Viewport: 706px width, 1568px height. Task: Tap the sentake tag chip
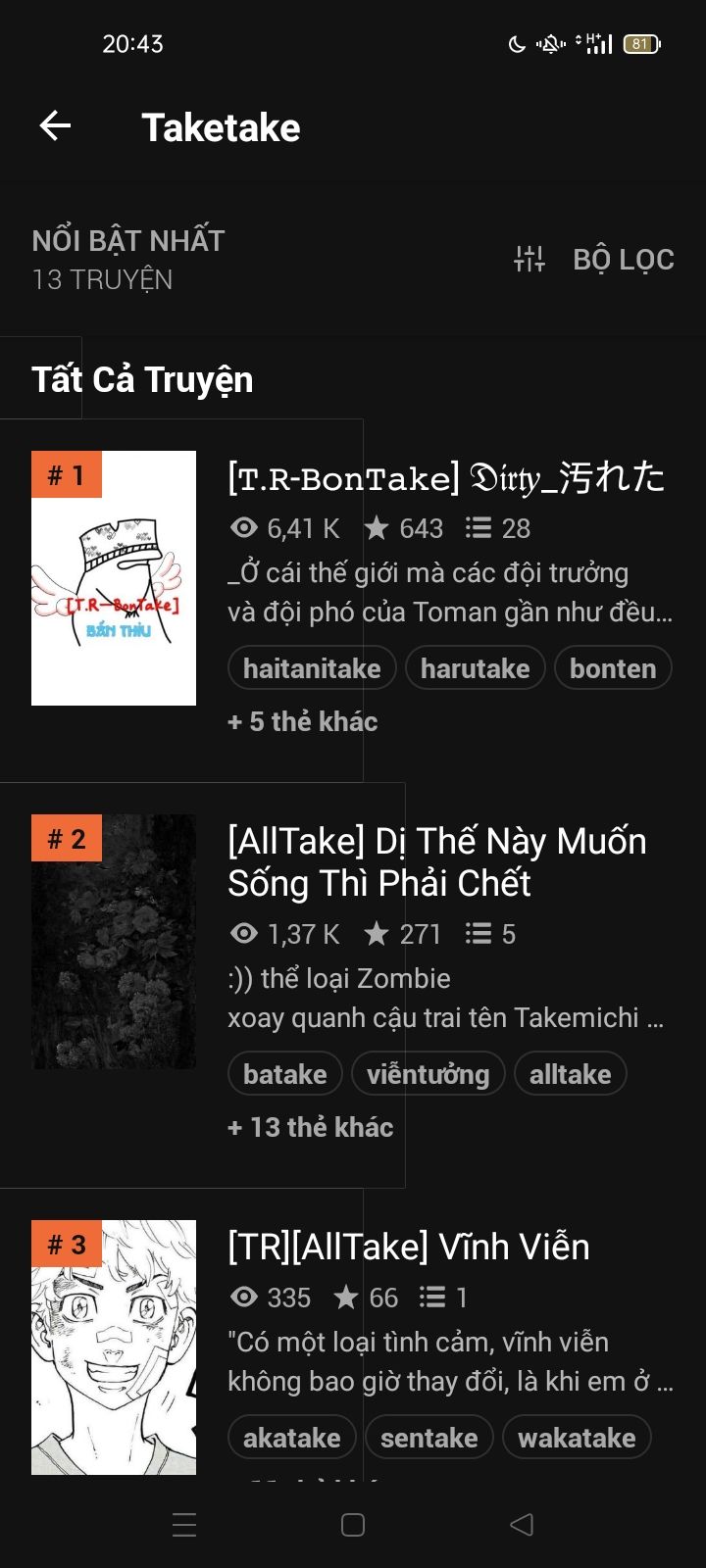coord(429,1438)
